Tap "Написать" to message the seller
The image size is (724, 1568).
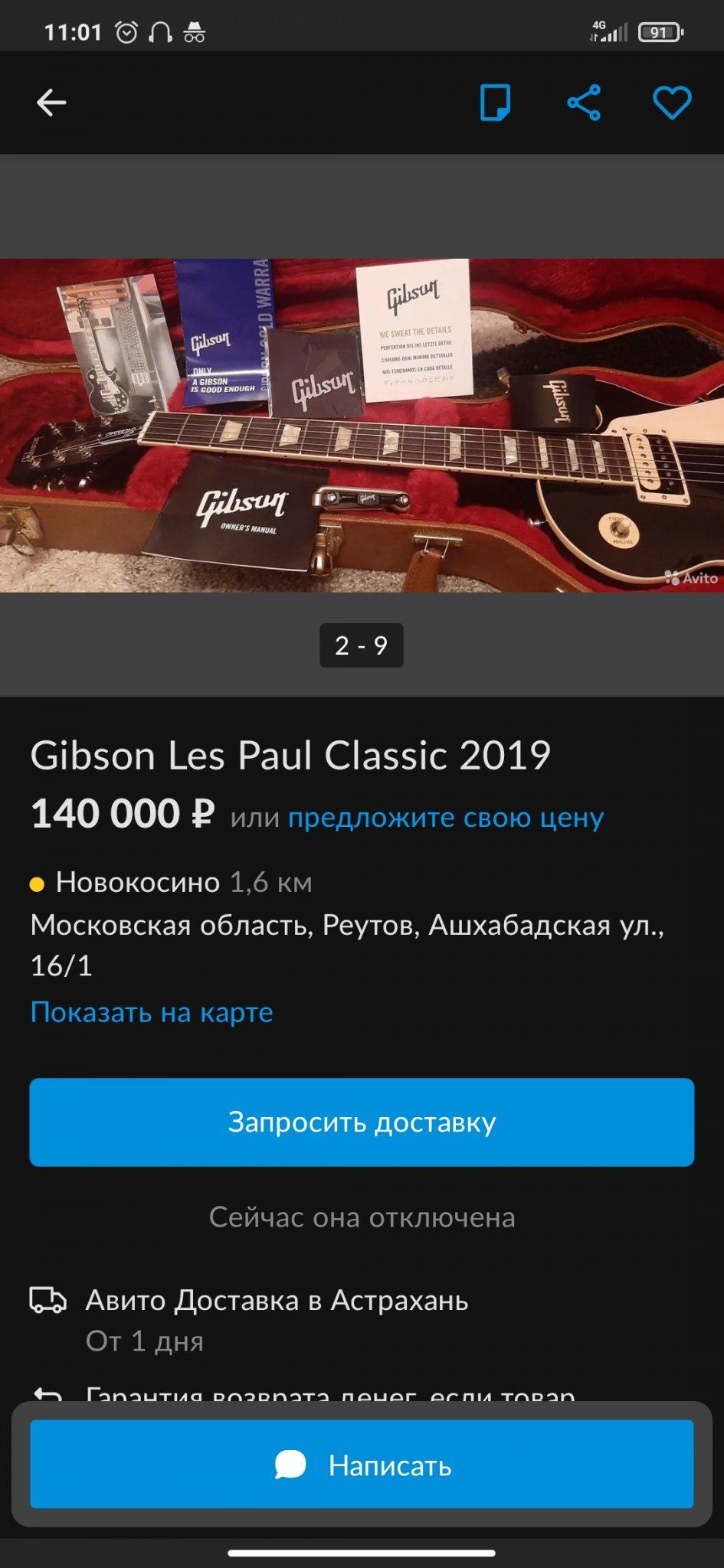362,1465
